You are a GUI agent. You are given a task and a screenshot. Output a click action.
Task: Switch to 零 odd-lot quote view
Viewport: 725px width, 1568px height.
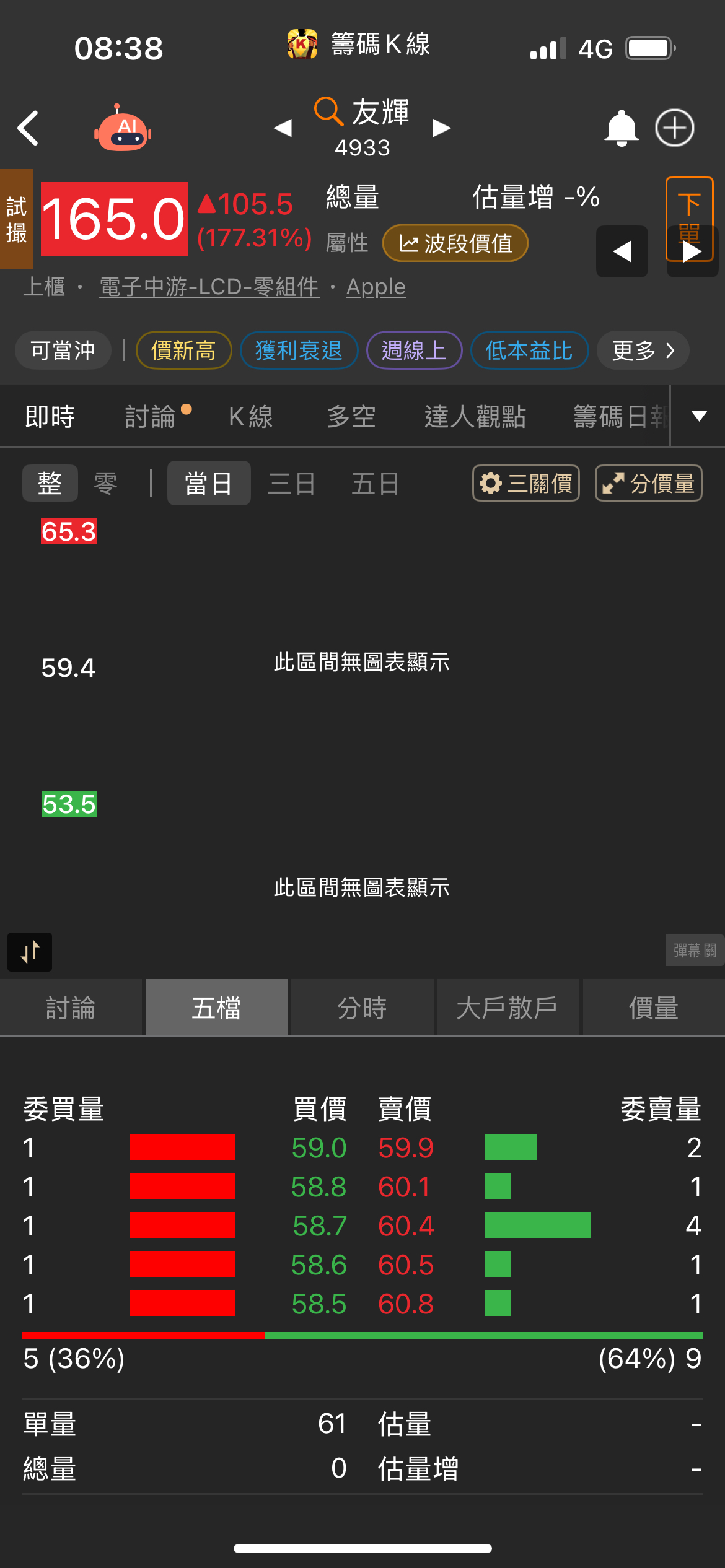[105, 484]
